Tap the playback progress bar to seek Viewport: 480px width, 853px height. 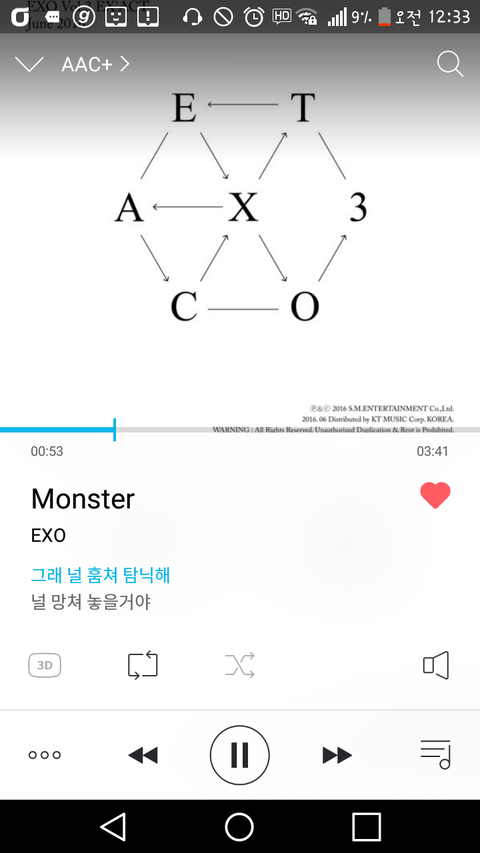tap(240, 430)
